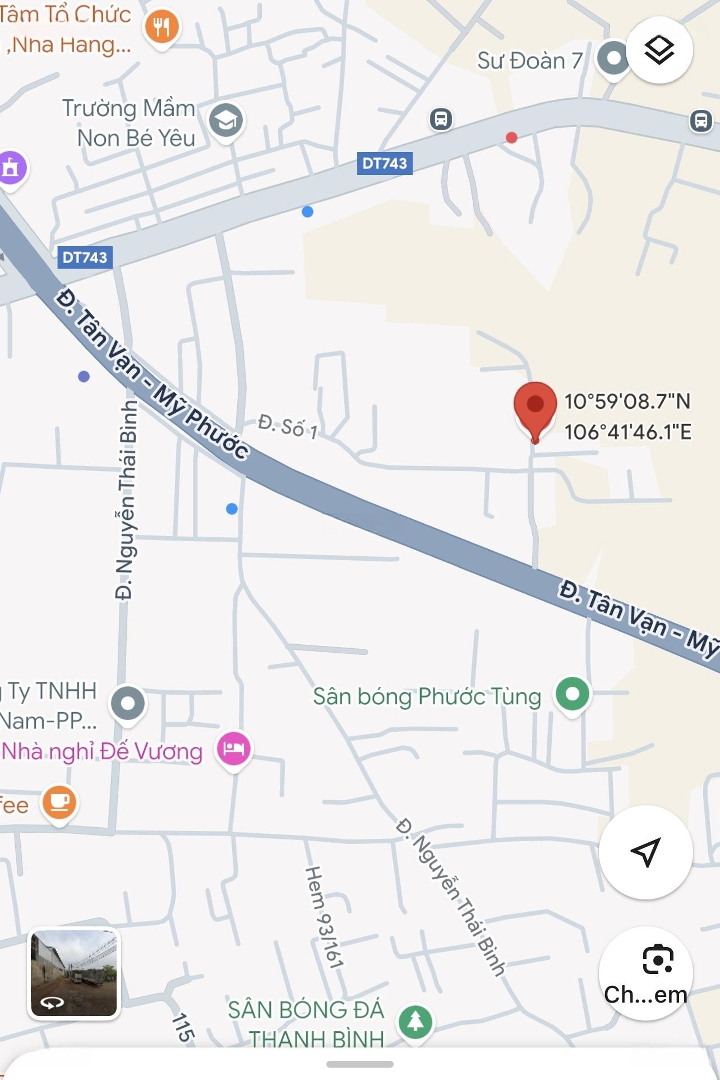
Task: Open the Street View thumbnail
Action: [74, 973]
